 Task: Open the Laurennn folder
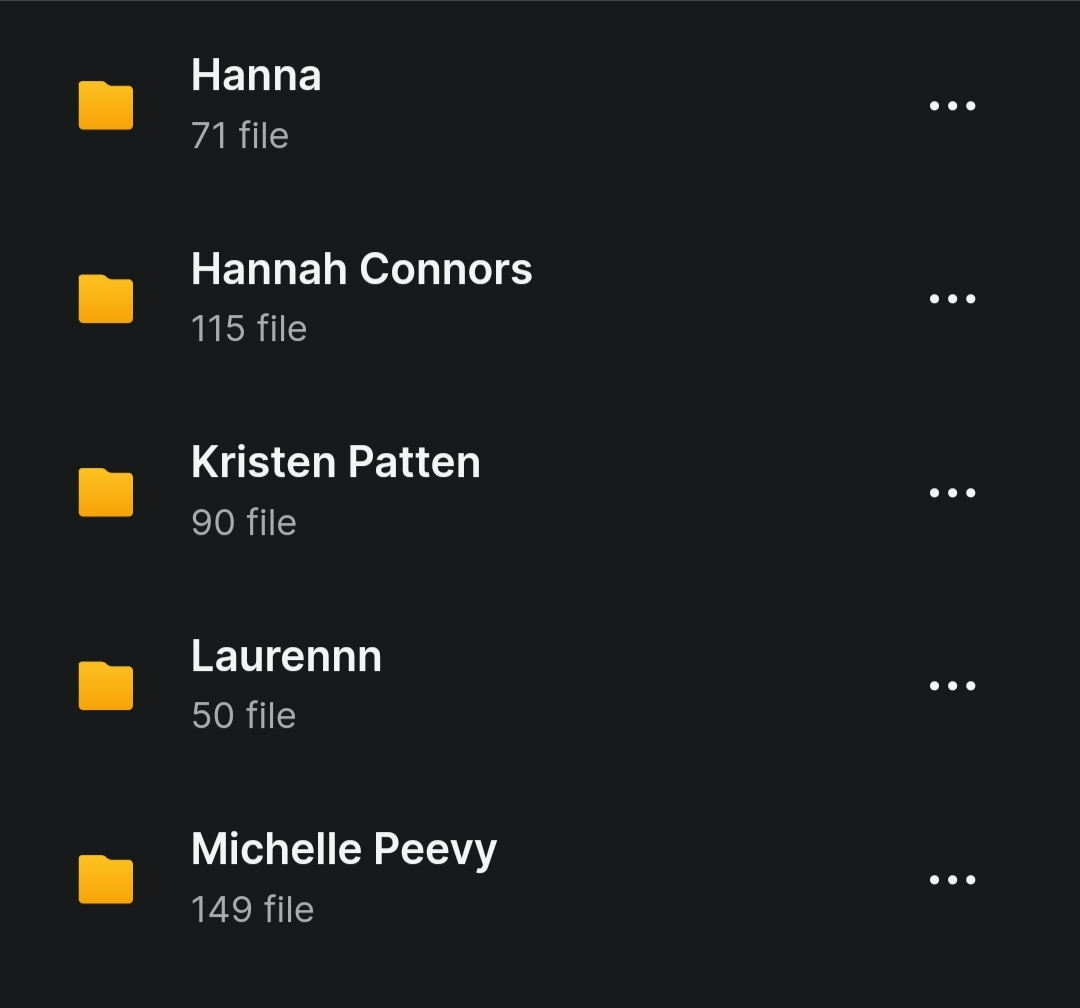[286, 684]
